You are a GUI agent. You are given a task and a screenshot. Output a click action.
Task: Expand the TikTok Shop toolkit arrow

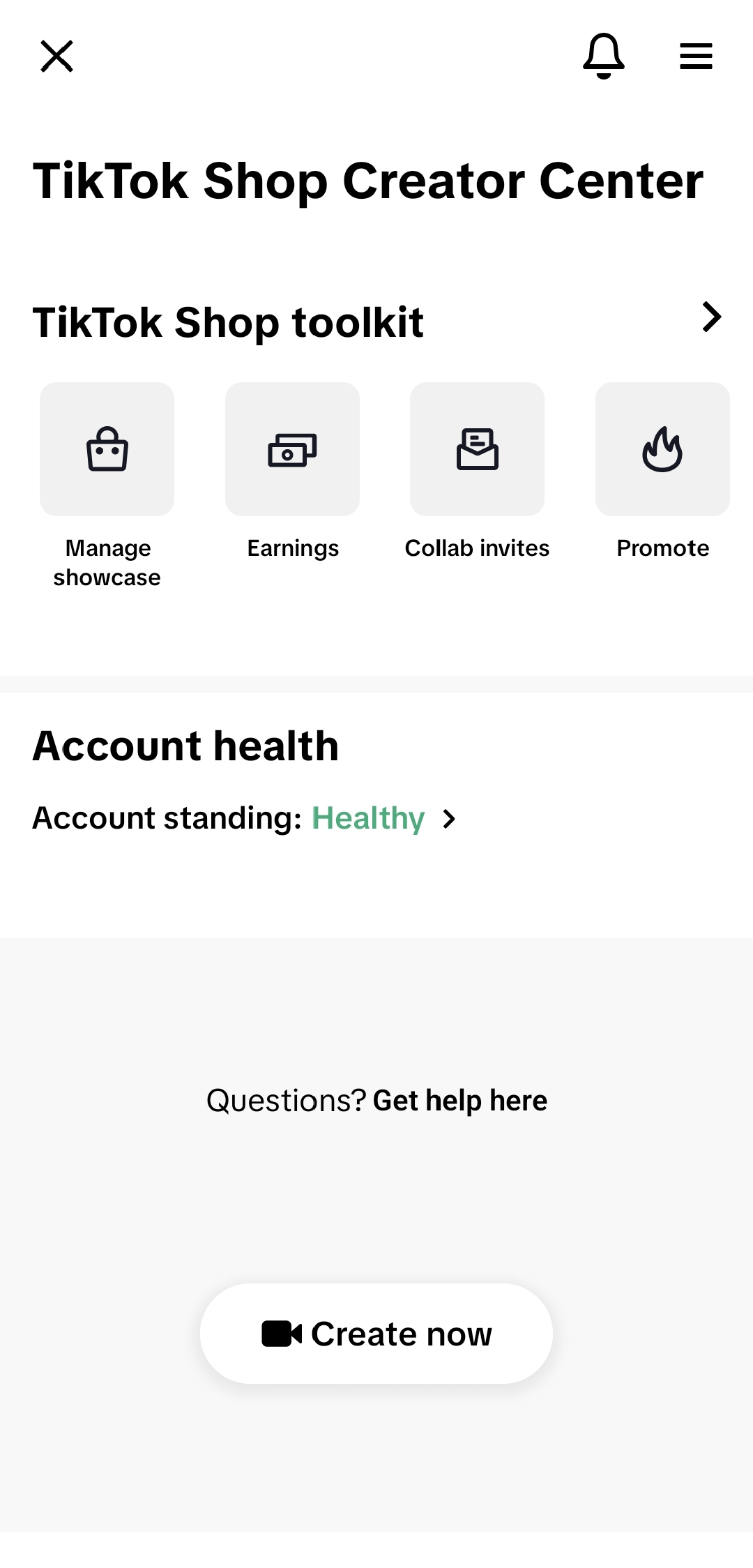pyautogui.click(x=711, y=317)
